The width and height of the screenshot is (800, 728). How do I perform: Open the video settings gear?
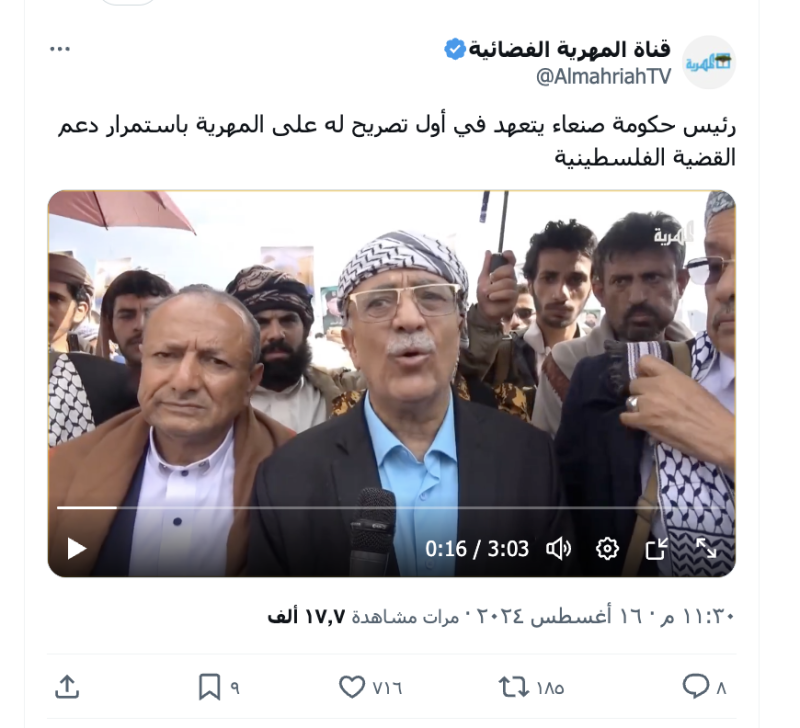point(607,548)
